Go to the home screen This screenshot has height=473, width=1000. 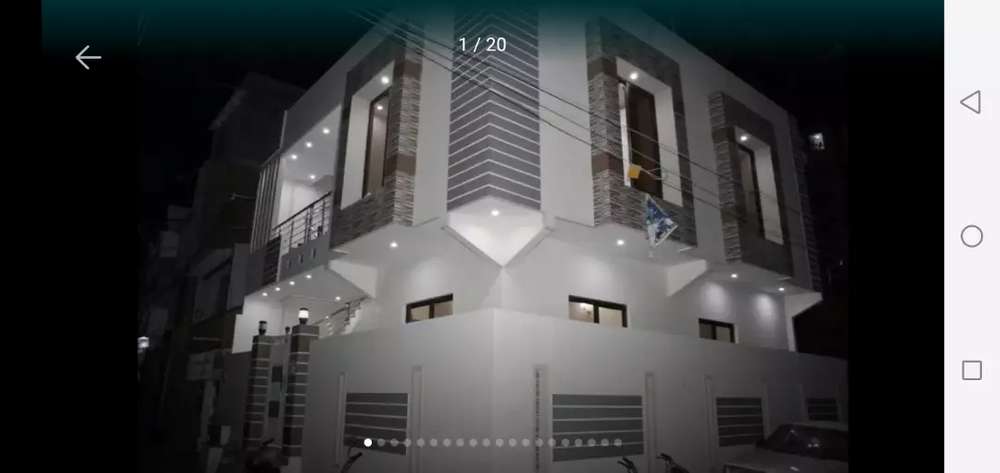[x=971, y=236]
